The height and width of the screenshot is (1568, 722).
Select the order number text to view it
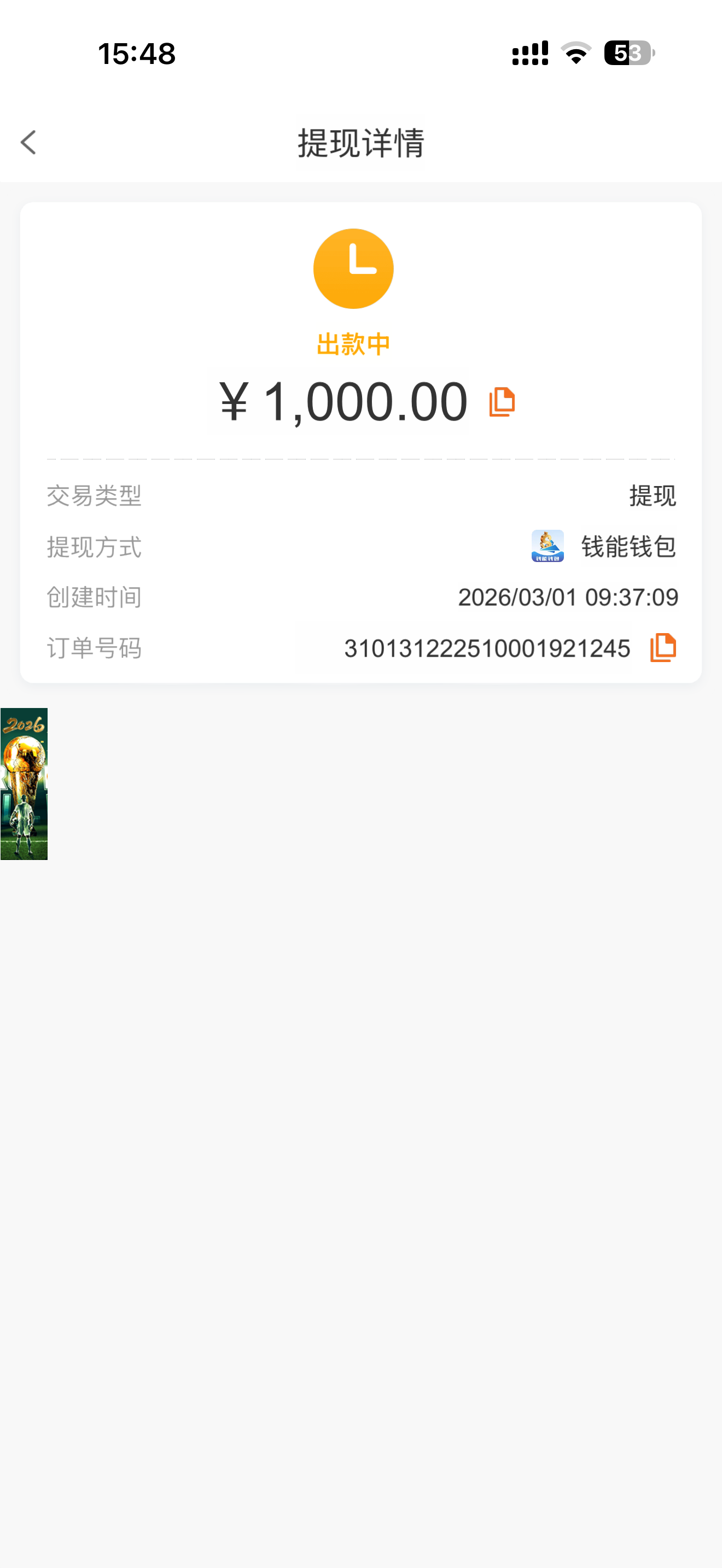coord(487,648)
